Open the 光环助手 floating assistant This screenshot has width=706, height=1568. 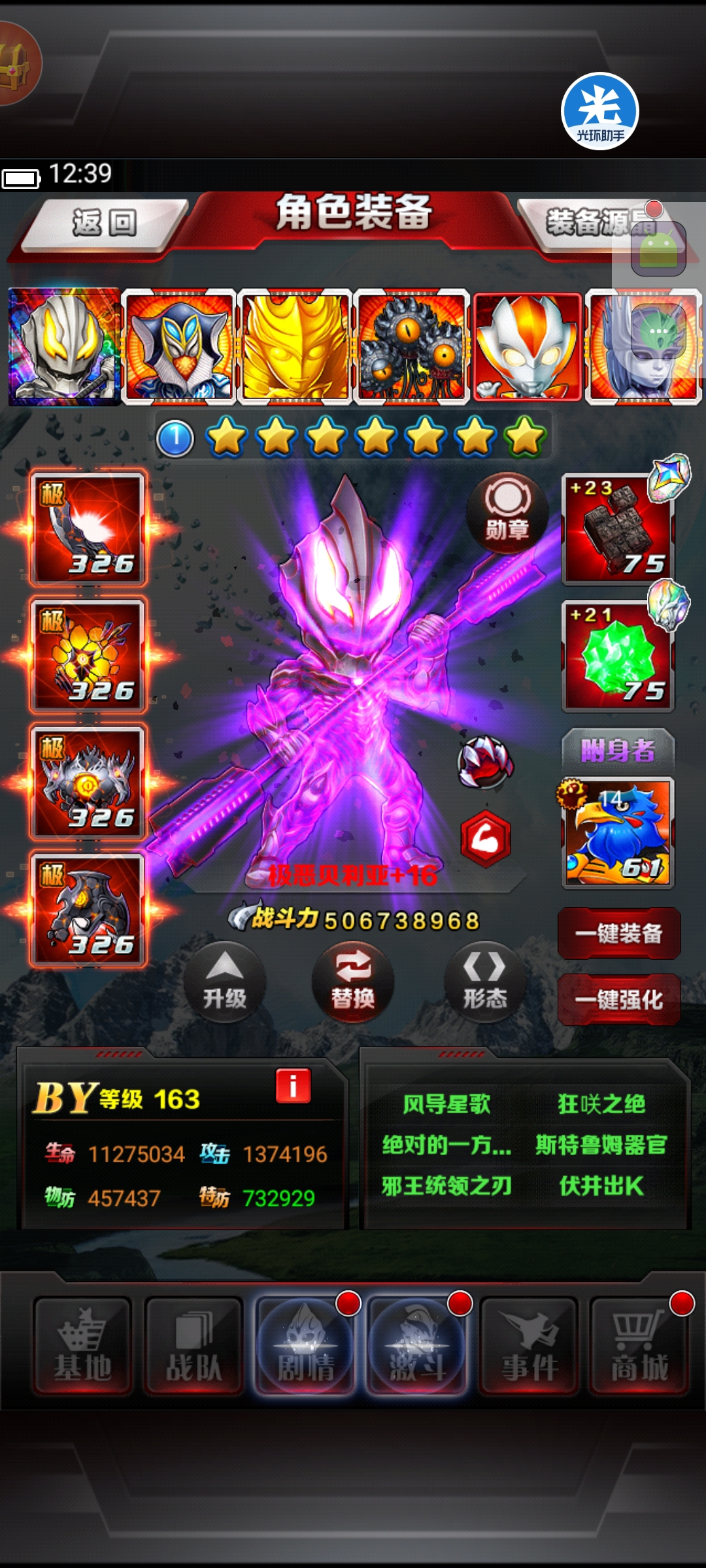pyautogui.click(x=599, y=111)
